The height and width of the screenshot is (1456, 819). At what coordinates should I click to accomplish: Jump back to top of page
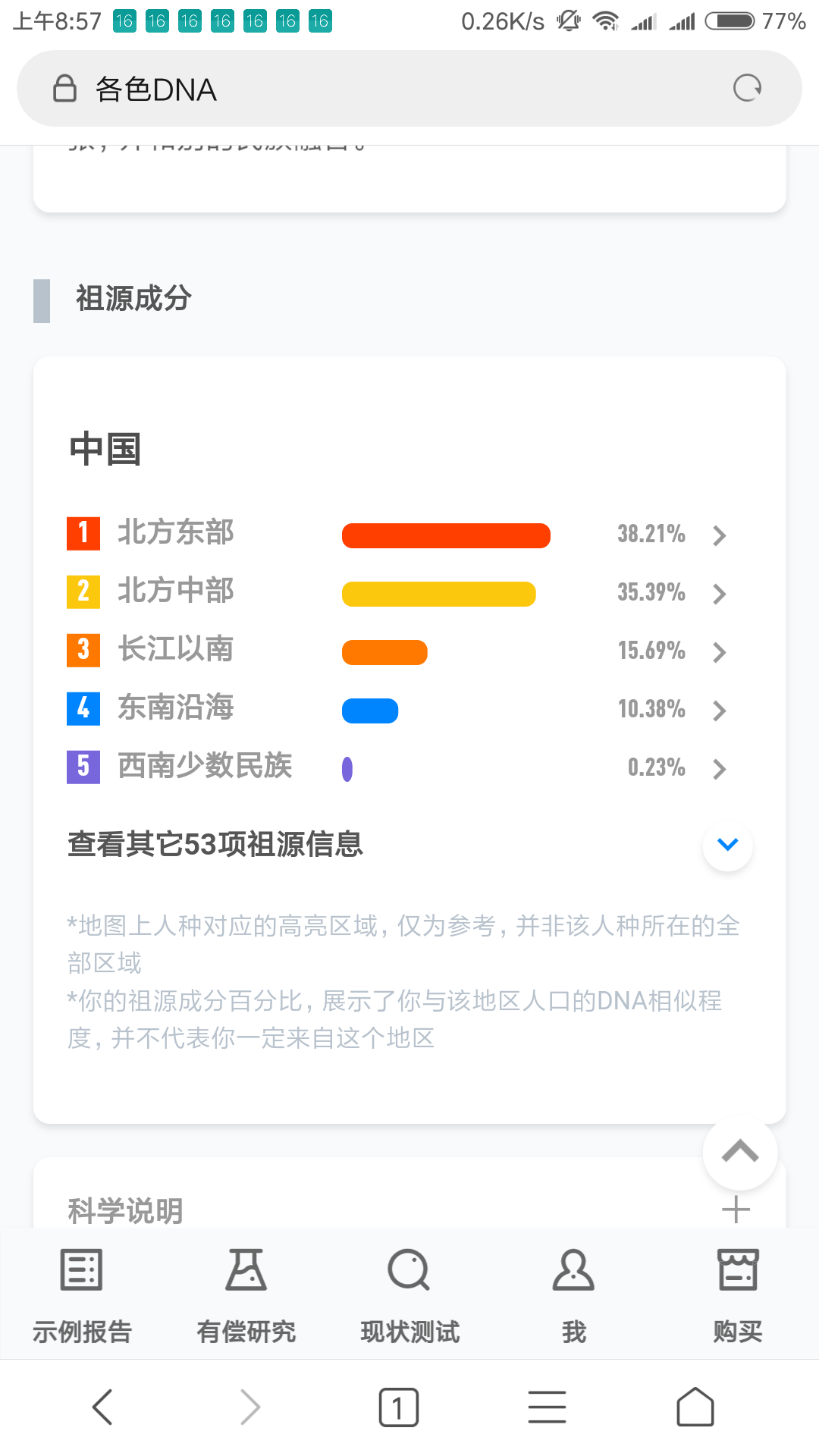point(740,1152)
